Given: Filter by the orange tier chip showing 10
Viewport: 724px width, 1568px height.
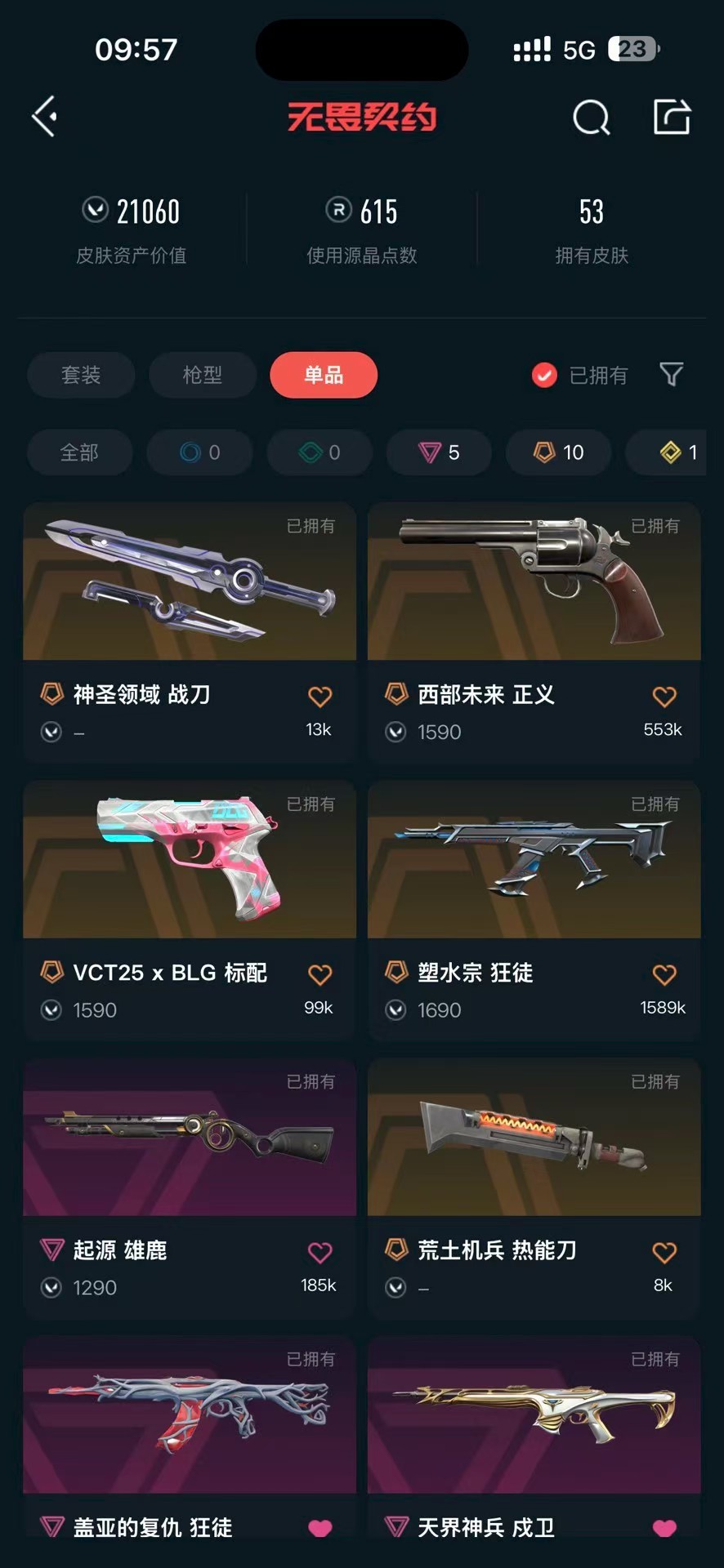Looking at the screenshot, I should tap(559, 452).
